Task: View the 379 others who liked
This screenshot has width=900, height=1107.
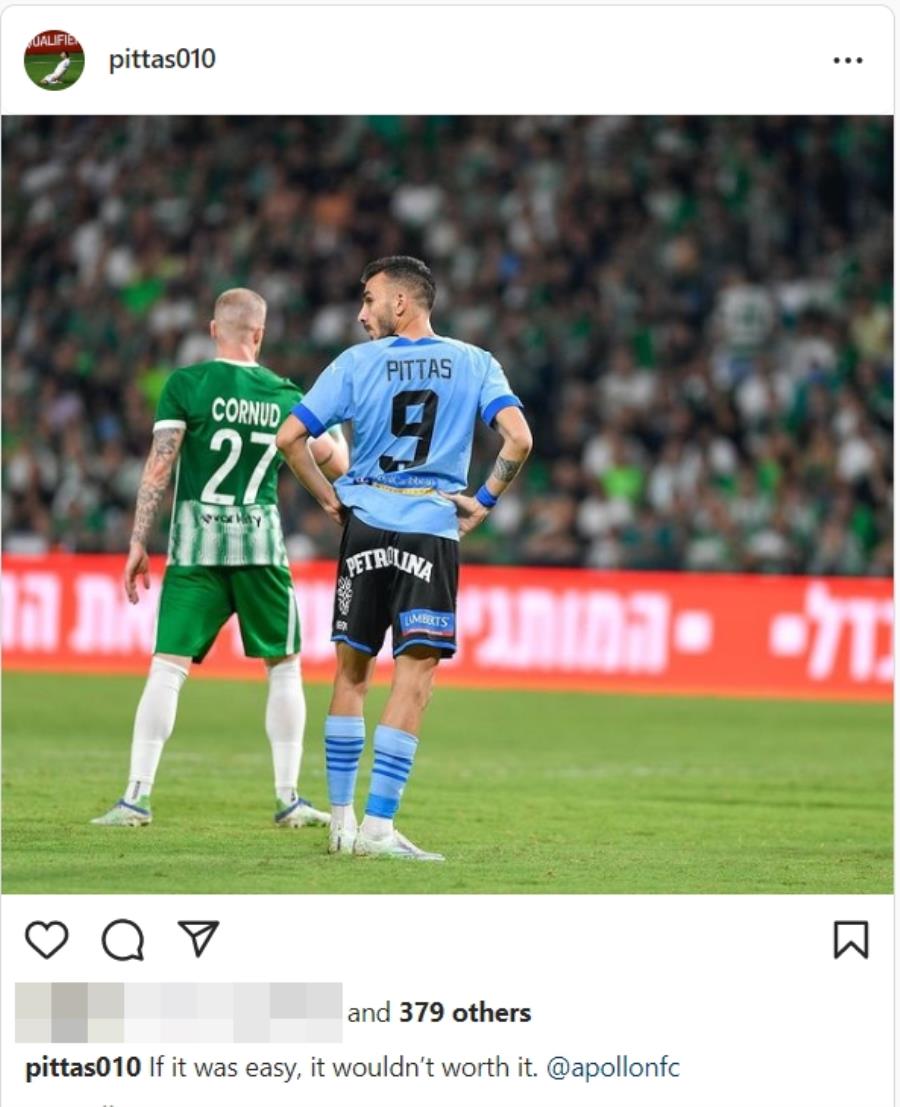Action: pyautogui.click(x=464, y=1013)
